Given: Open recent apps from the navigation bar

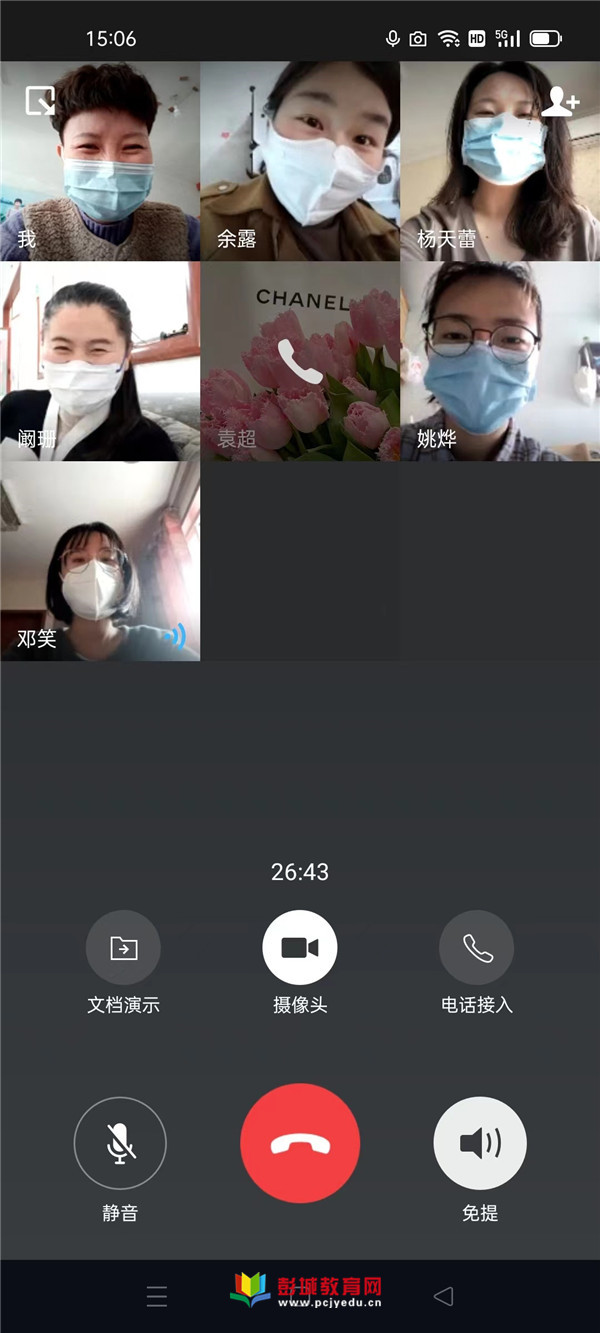Looking at the screenshot, I should point(157,1297).
